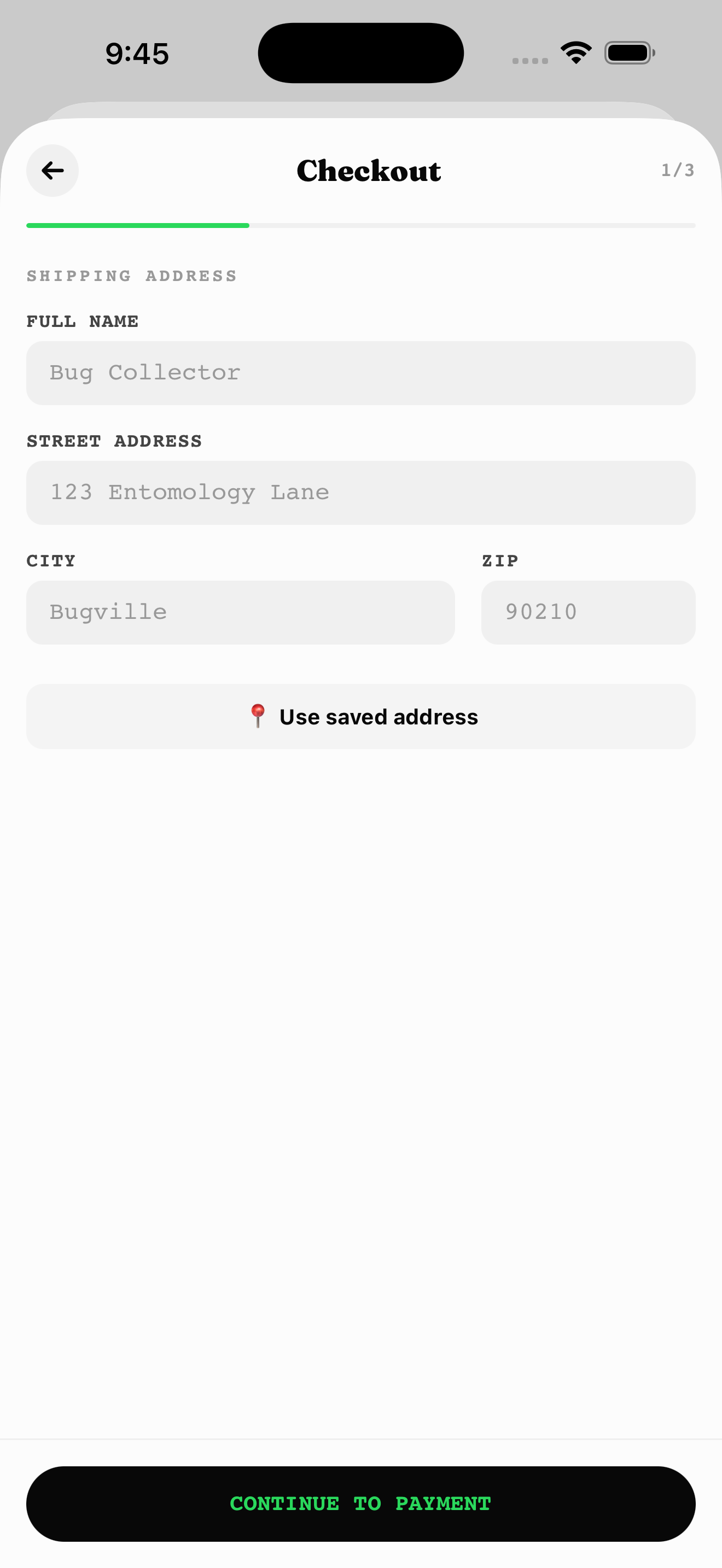Tap the ZIP field showing 90210
722x1568 pixels.
pos(588,612)
